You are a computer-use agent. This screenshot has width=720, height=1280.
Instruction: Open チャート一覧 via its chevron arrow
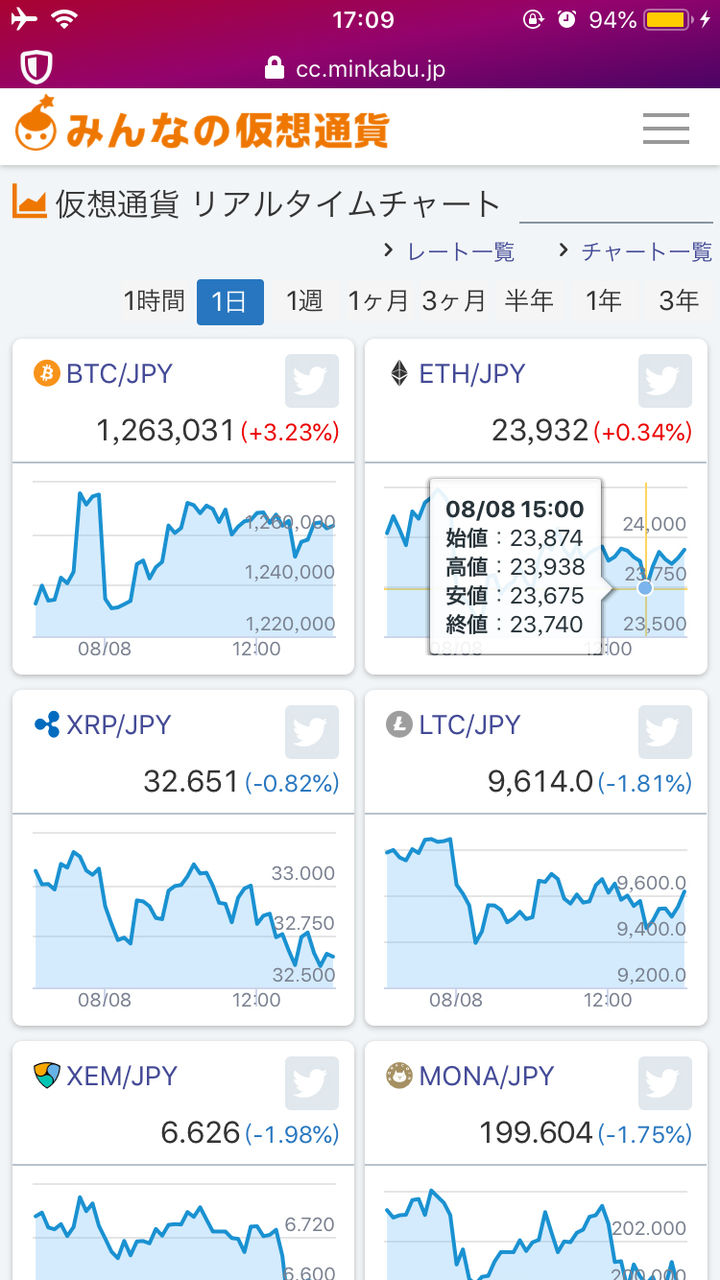tap(564, 252)
